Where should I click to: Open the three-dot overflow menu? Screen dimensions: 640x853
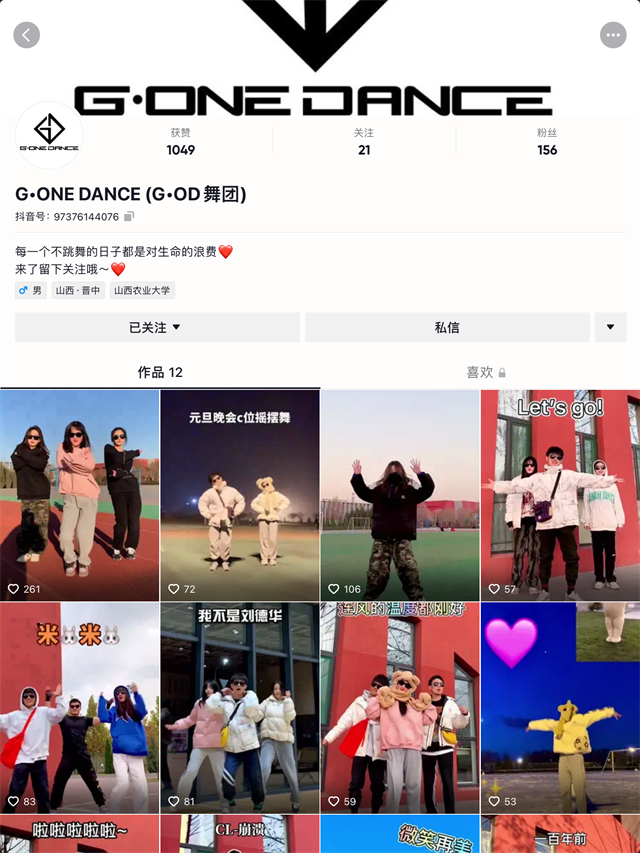click(x=612, y=35)
